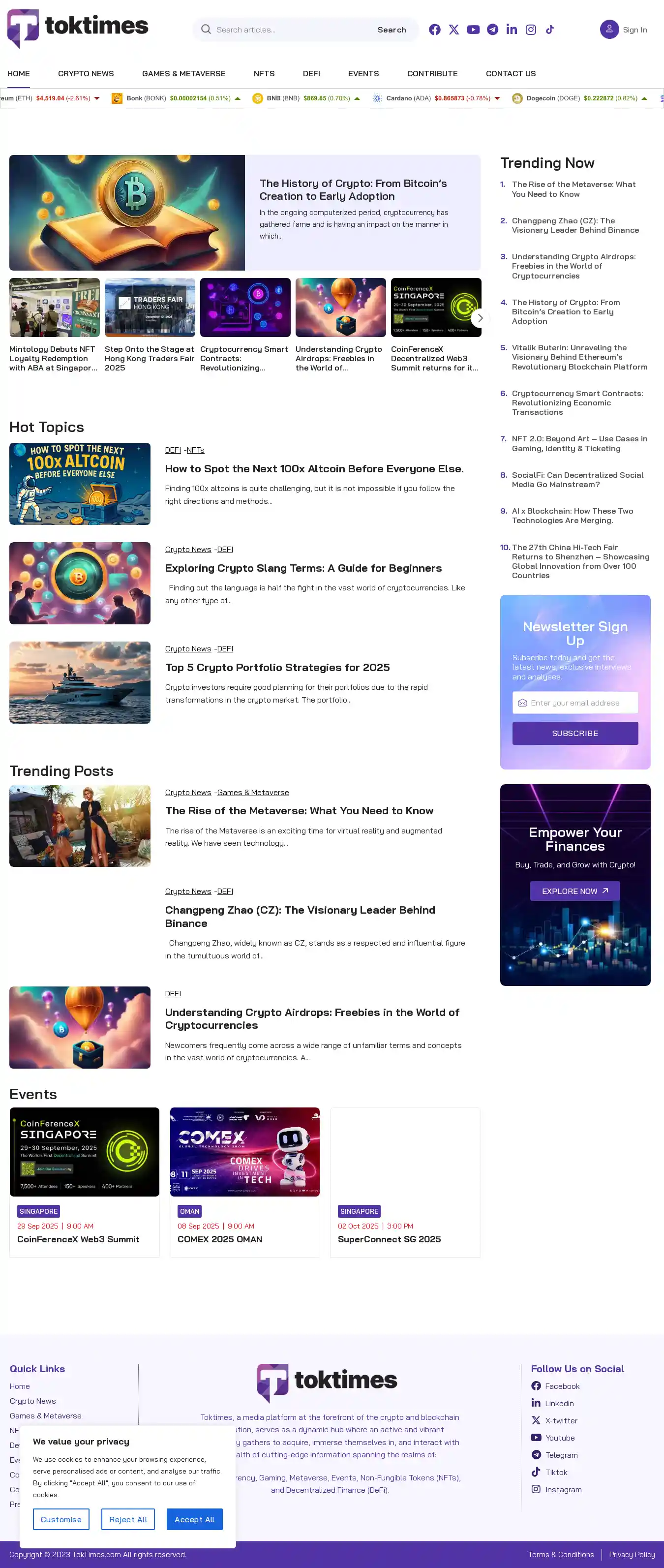Reject all cookies

pos(128,1519)
